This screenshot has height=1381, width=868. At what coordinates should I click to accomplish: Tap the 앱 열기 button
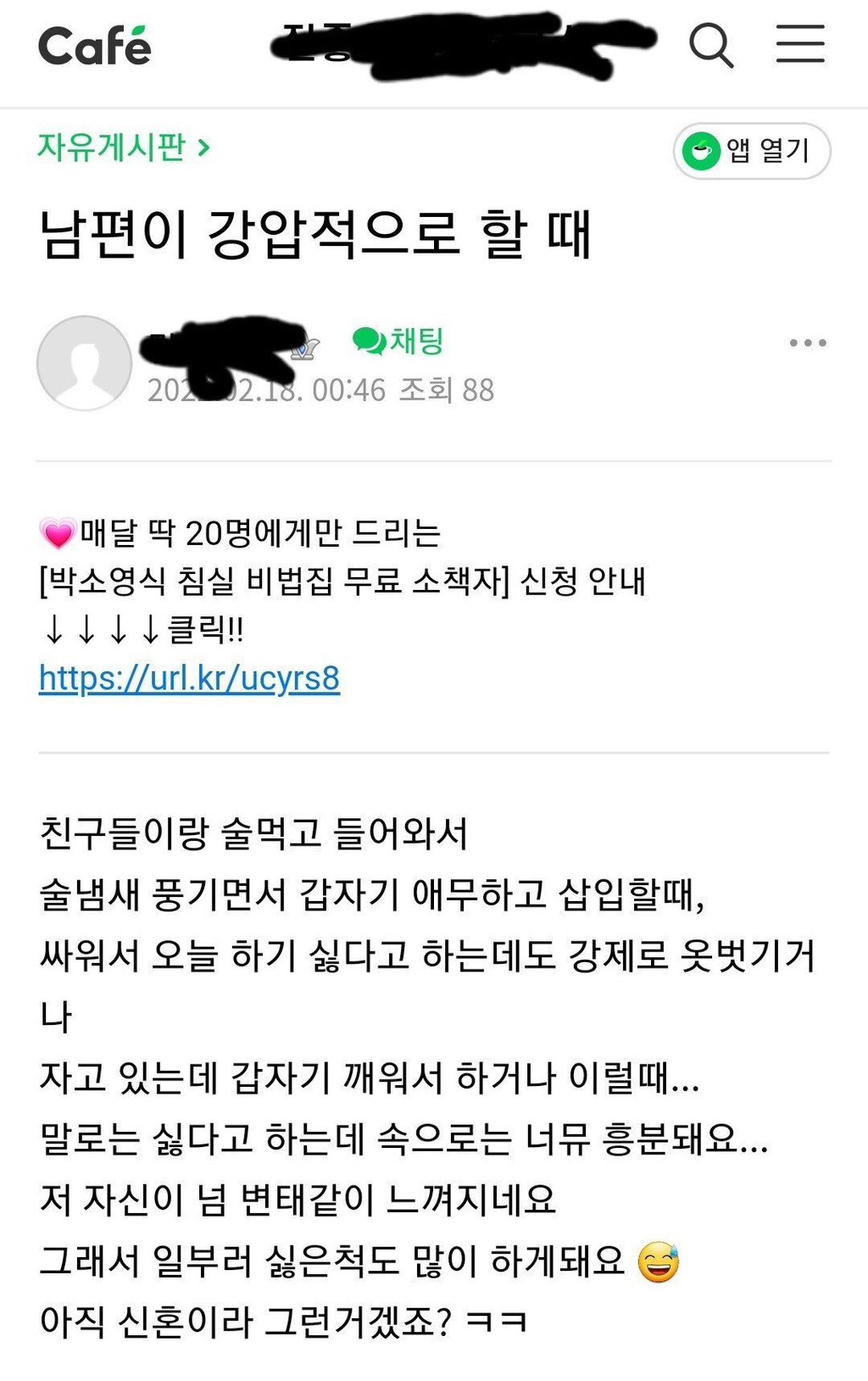point(752,151)
